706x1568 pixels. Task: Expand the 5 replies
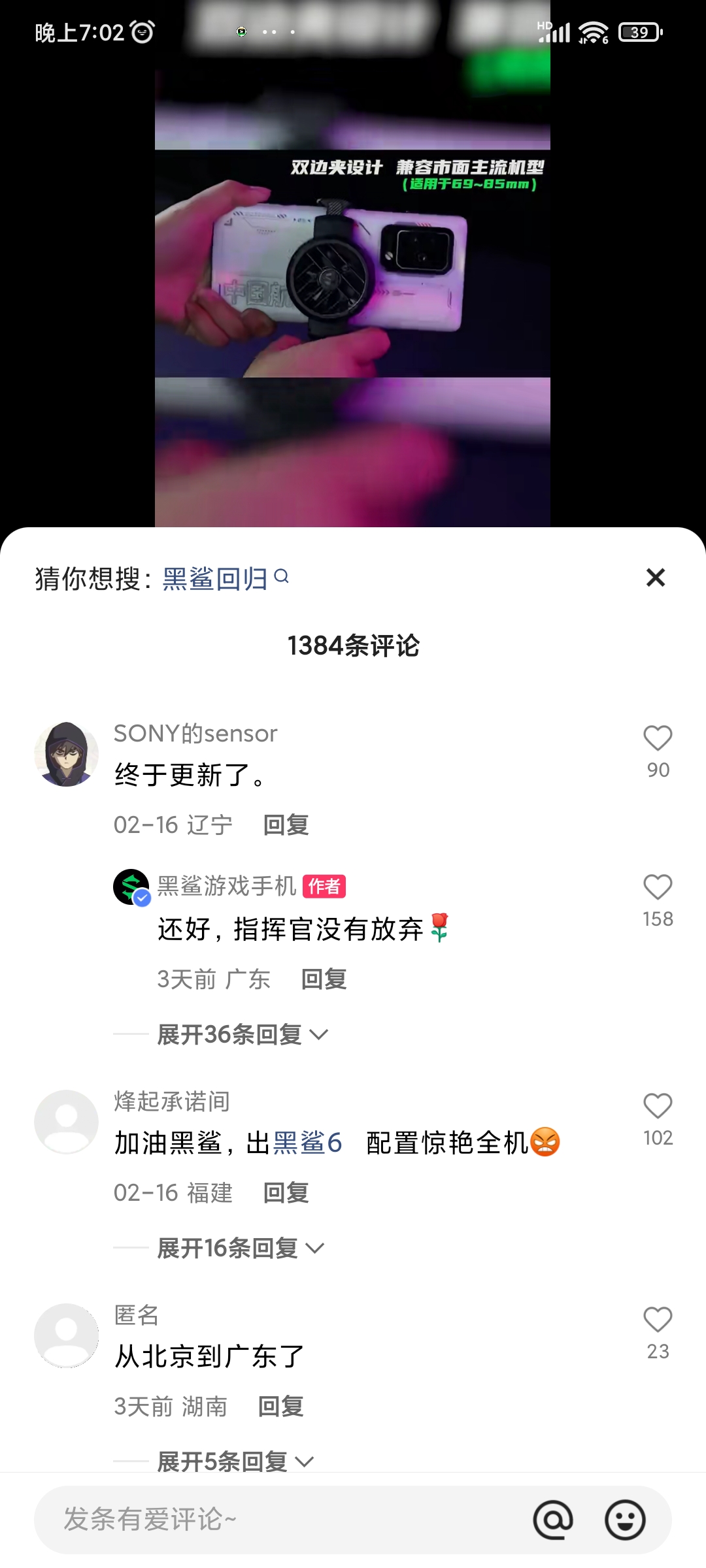click(x=235, y=1462)
